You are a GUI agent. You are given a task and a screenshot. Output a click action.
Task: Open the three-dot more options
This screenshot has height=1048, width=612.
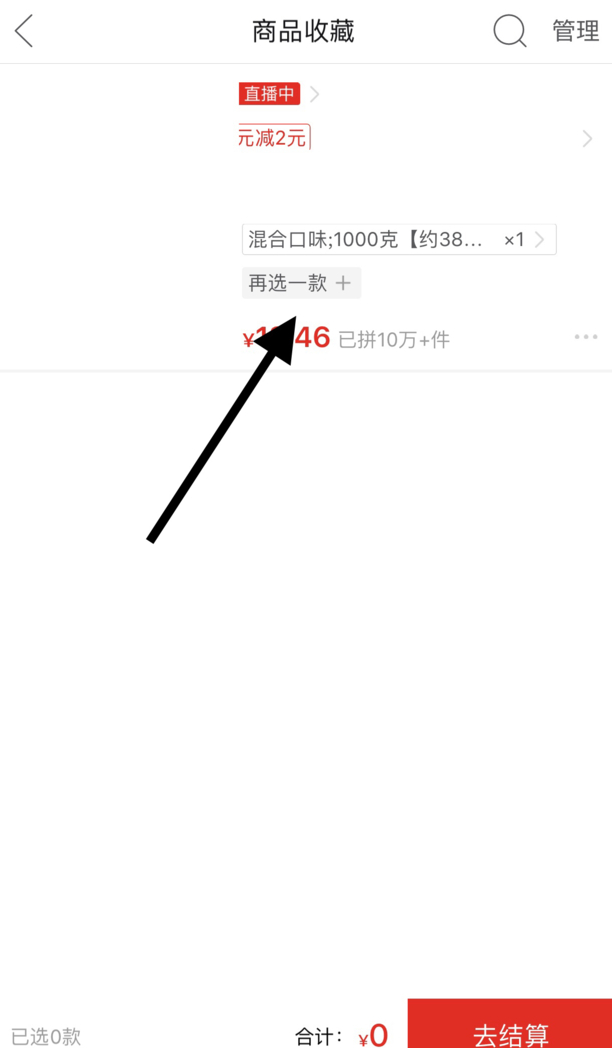585,337
